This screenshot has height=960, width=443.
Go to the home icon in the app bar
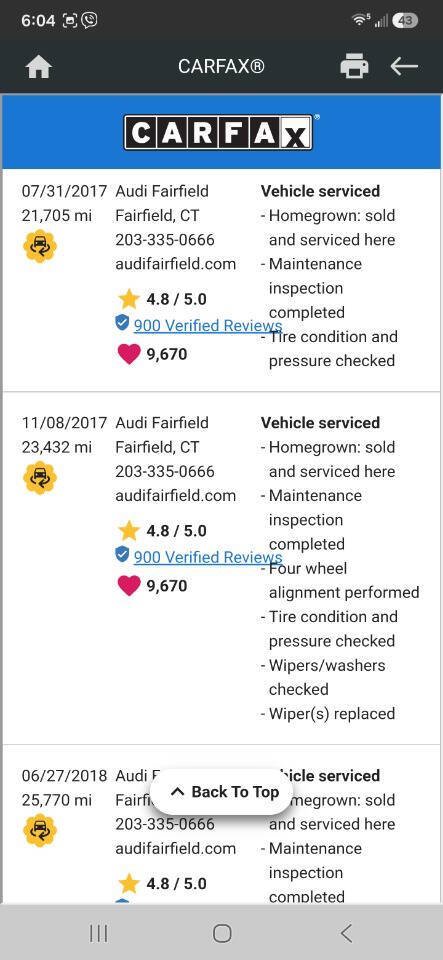click(39, 67)
